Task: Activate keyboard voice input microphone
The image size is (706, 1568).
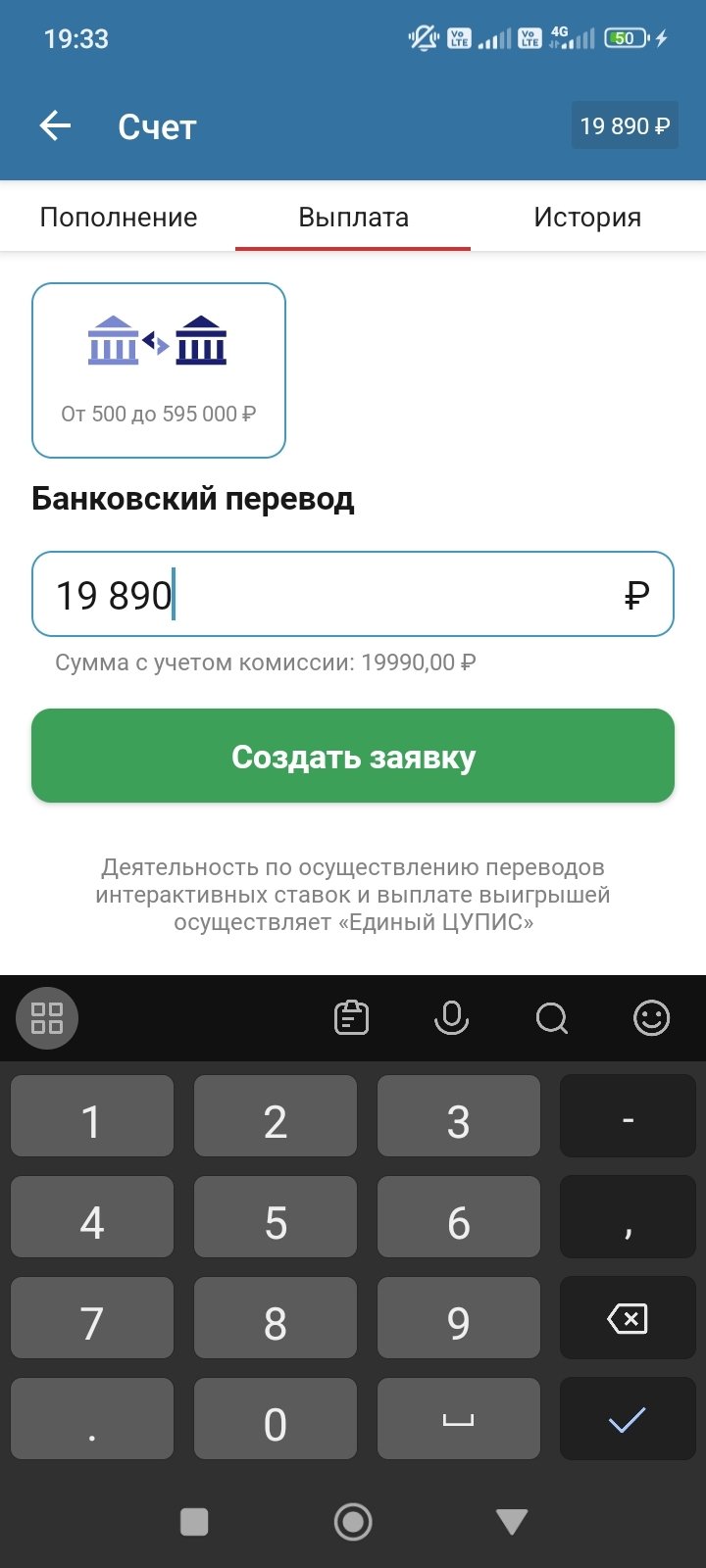Action: (x=451, y=1018)
